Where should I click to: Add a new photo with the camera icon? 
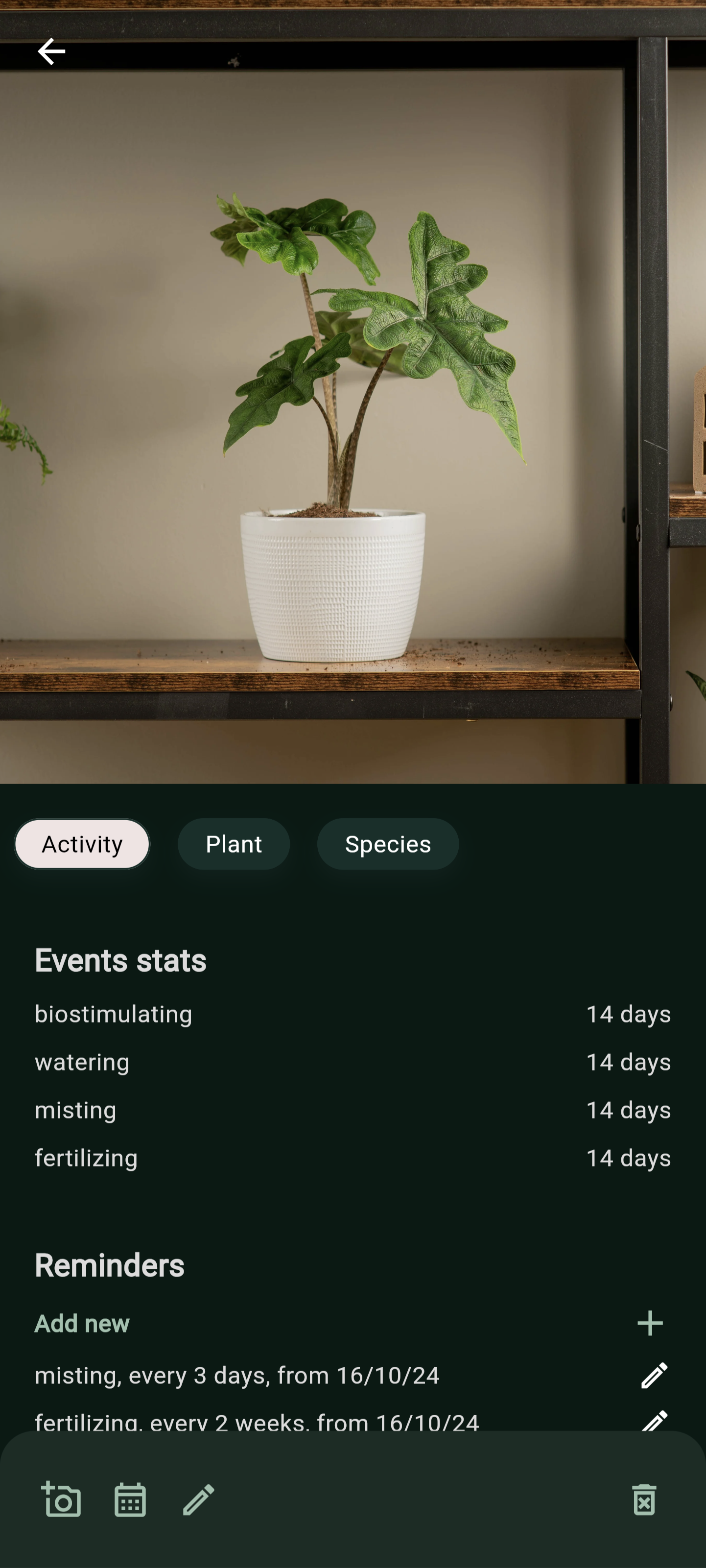(61, 1498)
